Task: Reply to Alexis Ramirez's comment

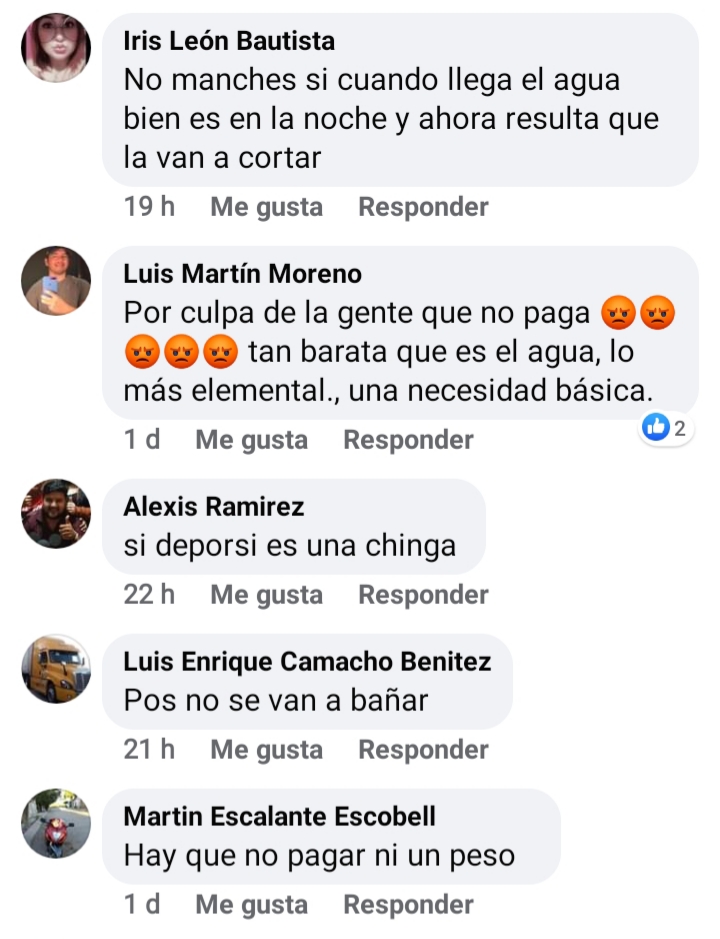Action: click(x=423, y=595)
